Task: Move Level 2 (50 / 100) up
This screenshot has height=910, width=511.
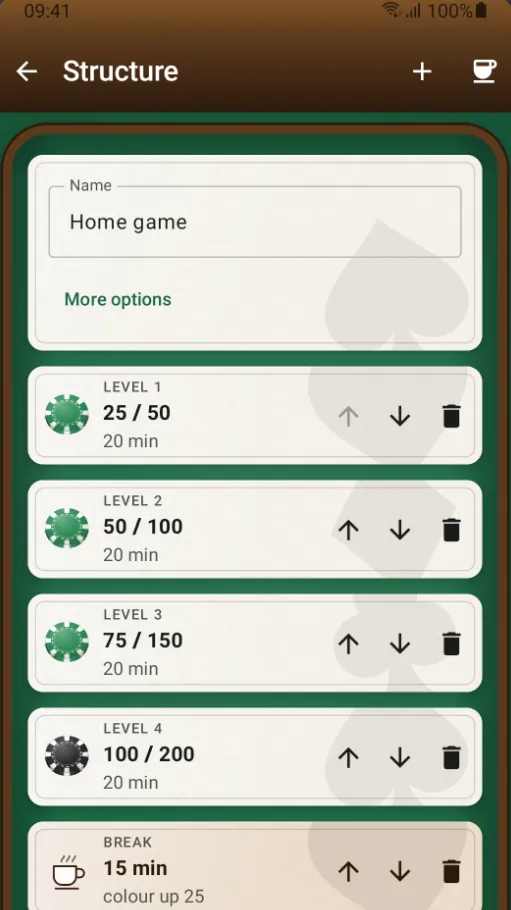Action: (x=348, y=530)
